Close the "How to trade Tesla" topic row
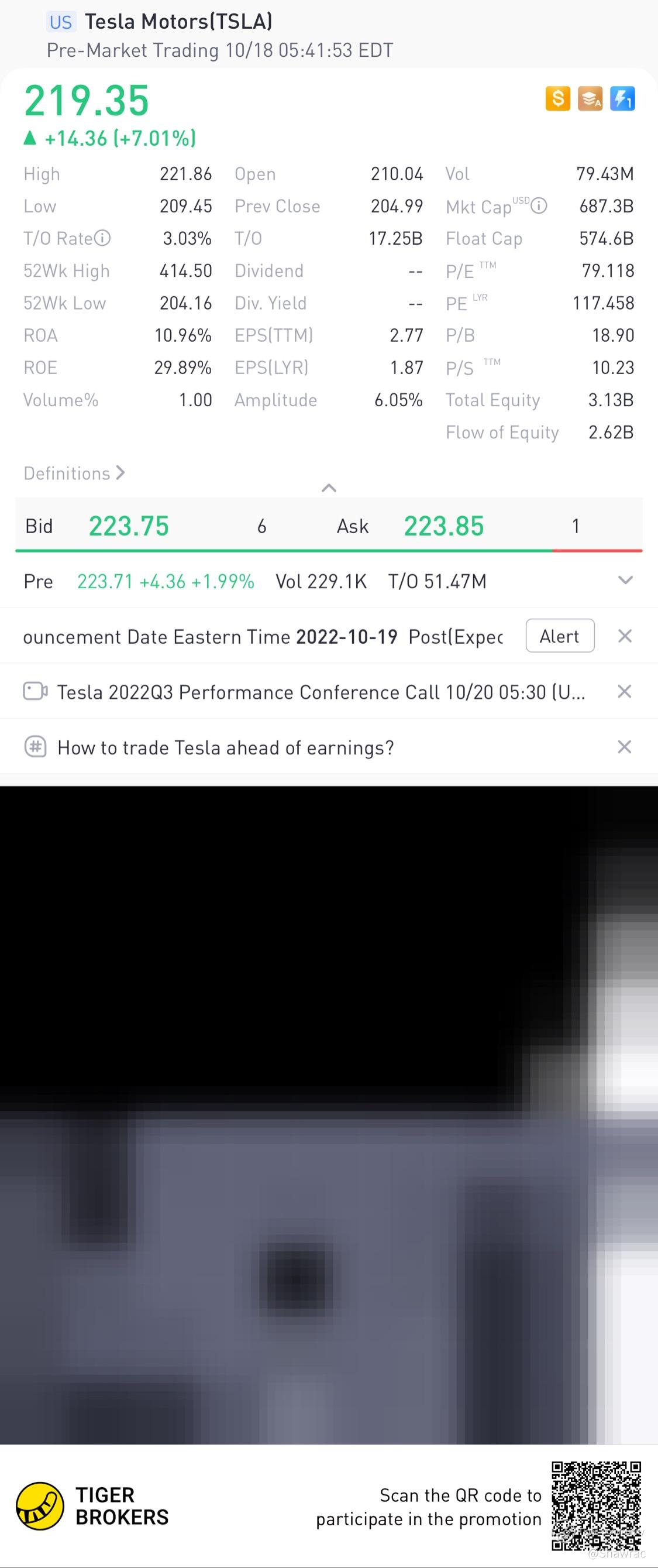Image resolution: width=658 pixels, height=1568 pixels. point(625,747)
